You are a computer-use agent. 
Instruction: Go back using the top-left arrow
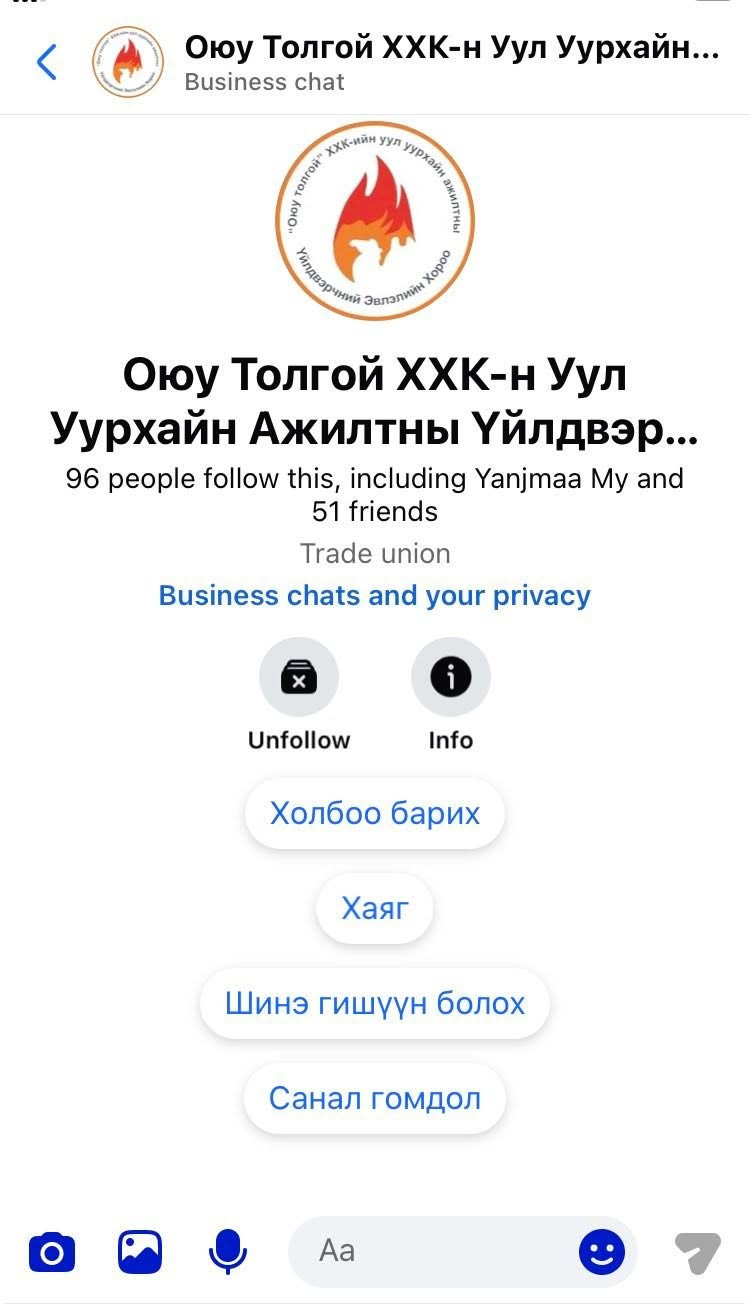[x=47, y=62]
